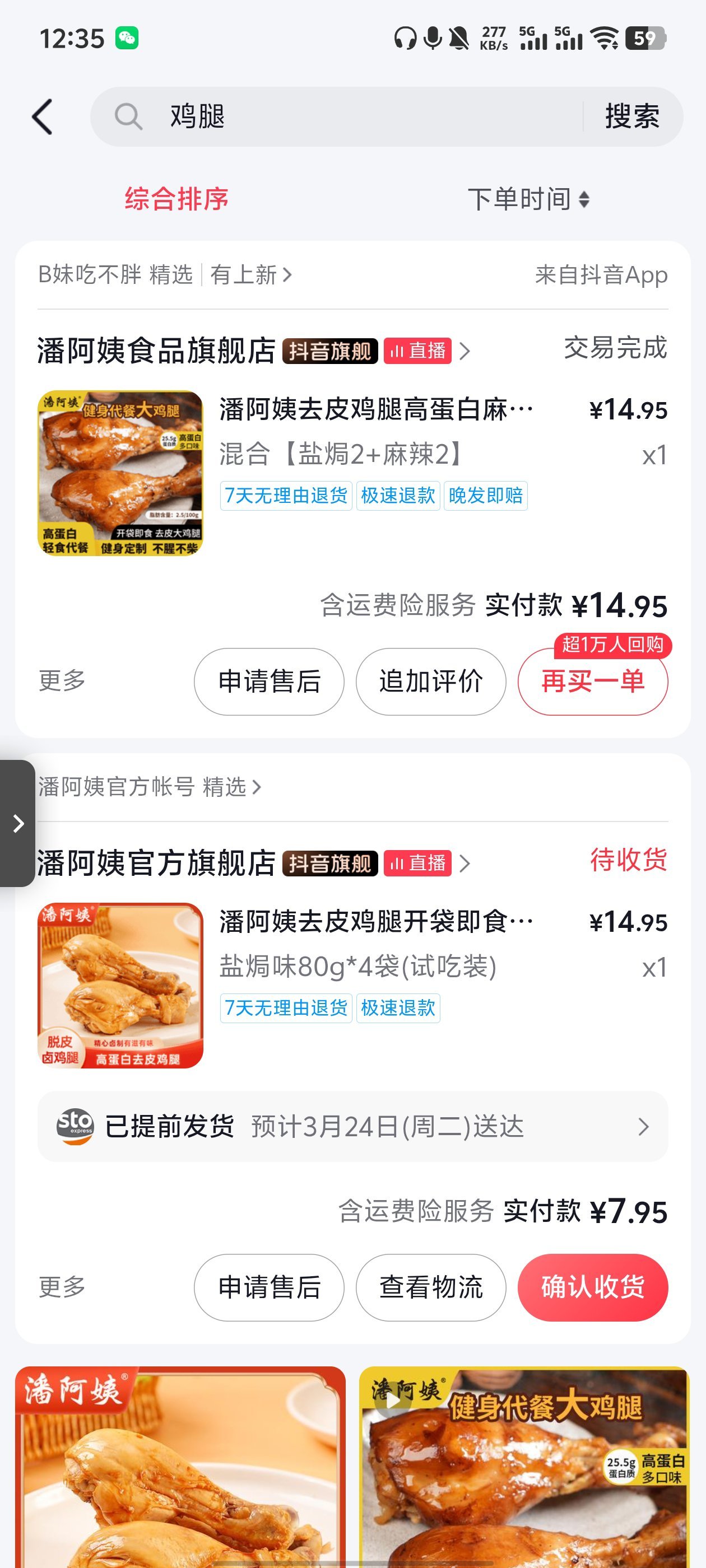706x1568 pixels.
Task: Open 潘阿姨官方帐号 精选 link
Action: 150,787
